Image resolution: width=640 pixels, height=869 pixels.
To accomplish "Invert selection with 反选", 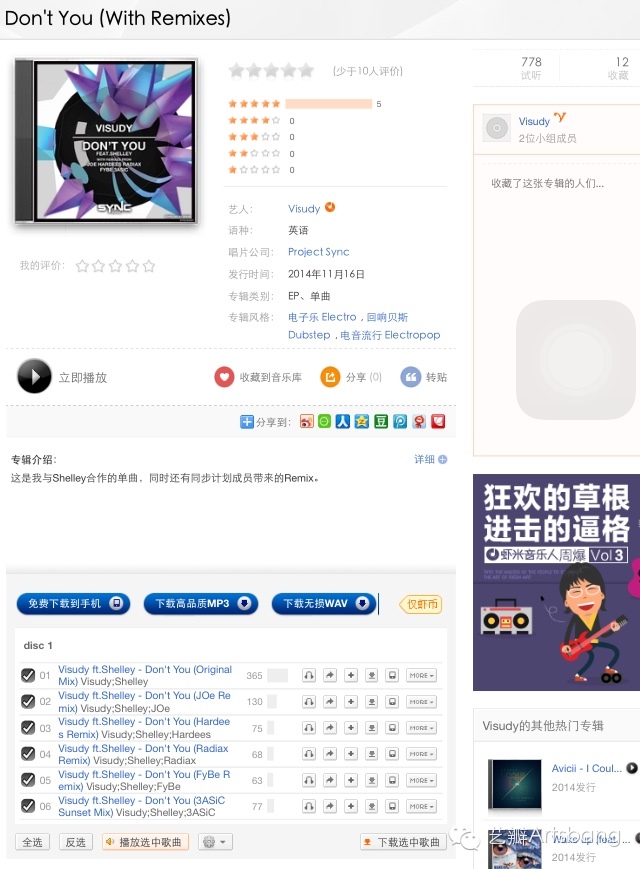I will click(x=76, y=842).
